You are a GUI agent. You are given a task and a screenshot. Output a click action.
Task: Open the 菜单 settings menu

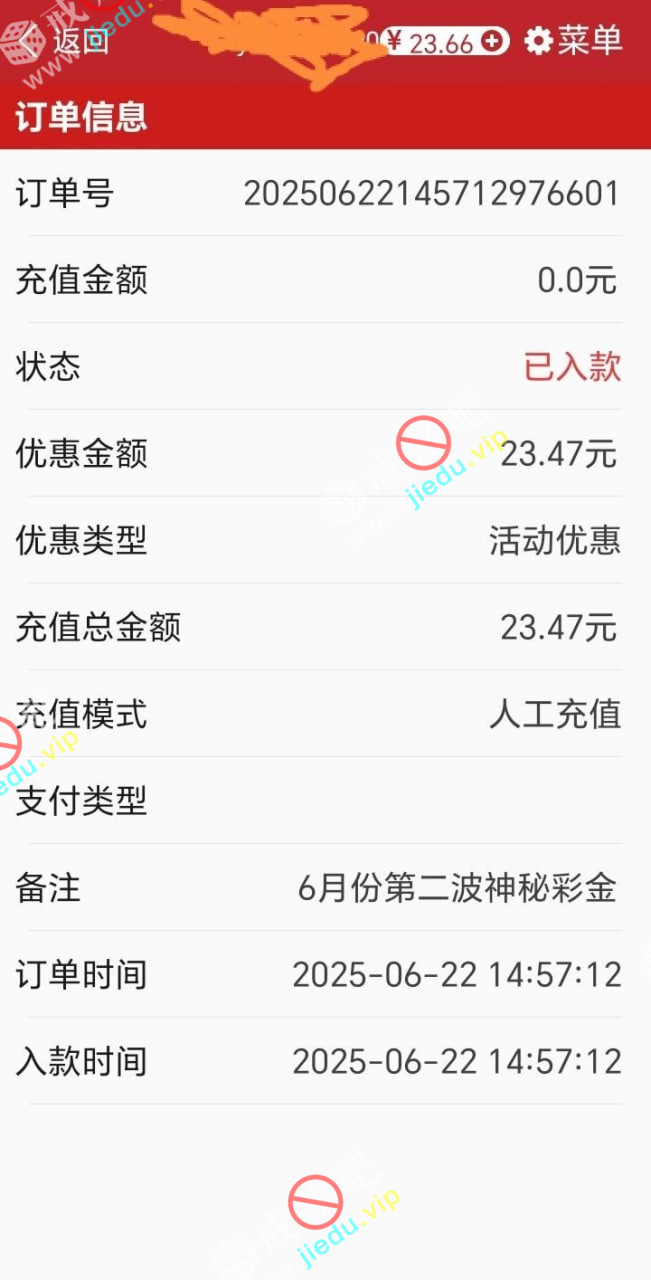click(574, 41)
